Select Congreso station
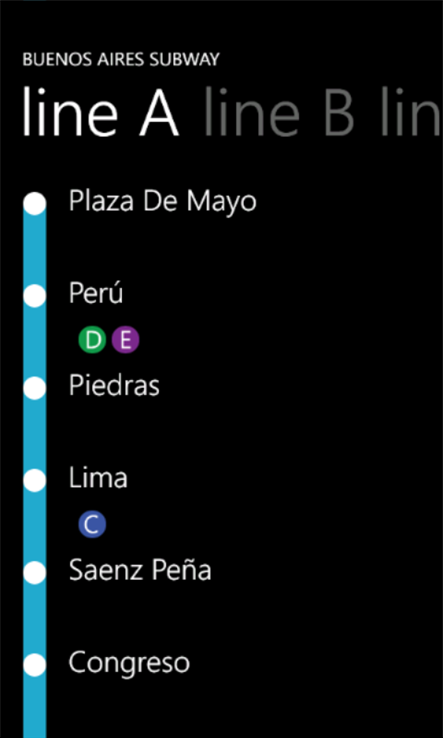The image size is (443, 738). coord(129,663)
